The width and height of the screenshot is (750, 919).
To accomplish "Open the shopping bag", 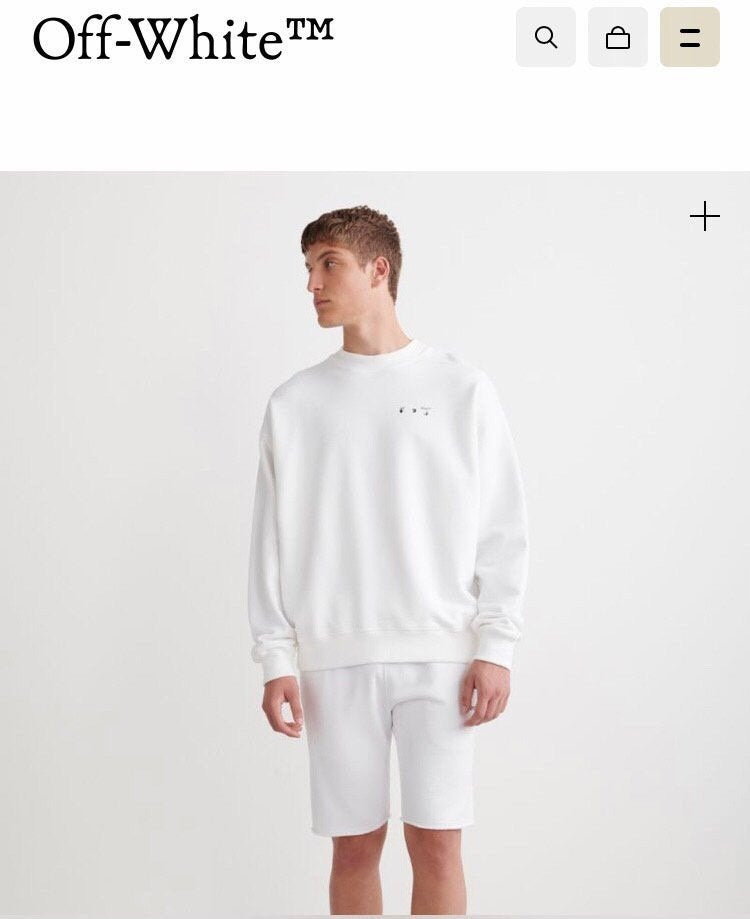I will click(x=618, y=38).
